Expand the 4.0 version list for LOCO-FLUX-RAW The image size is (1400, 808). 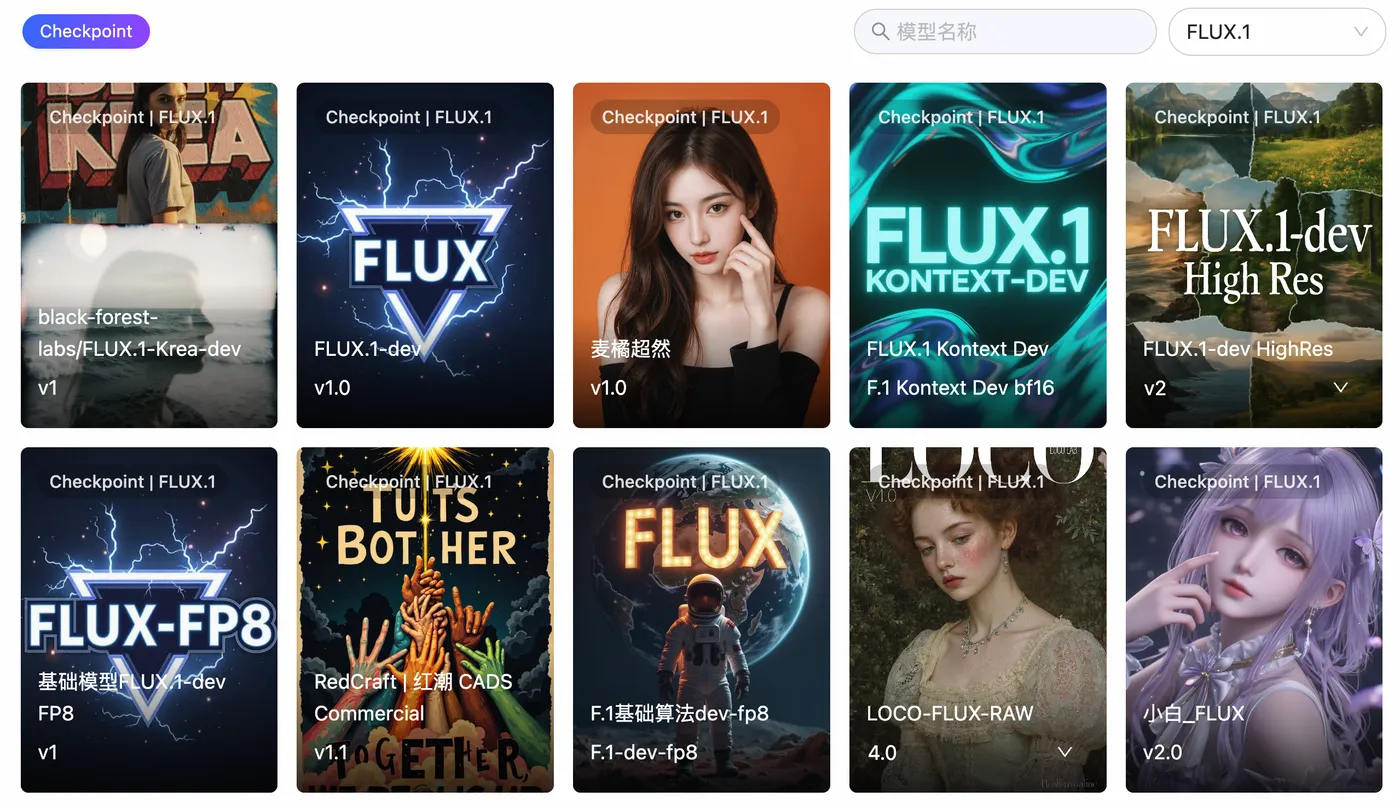click(x=1065, y=752)
